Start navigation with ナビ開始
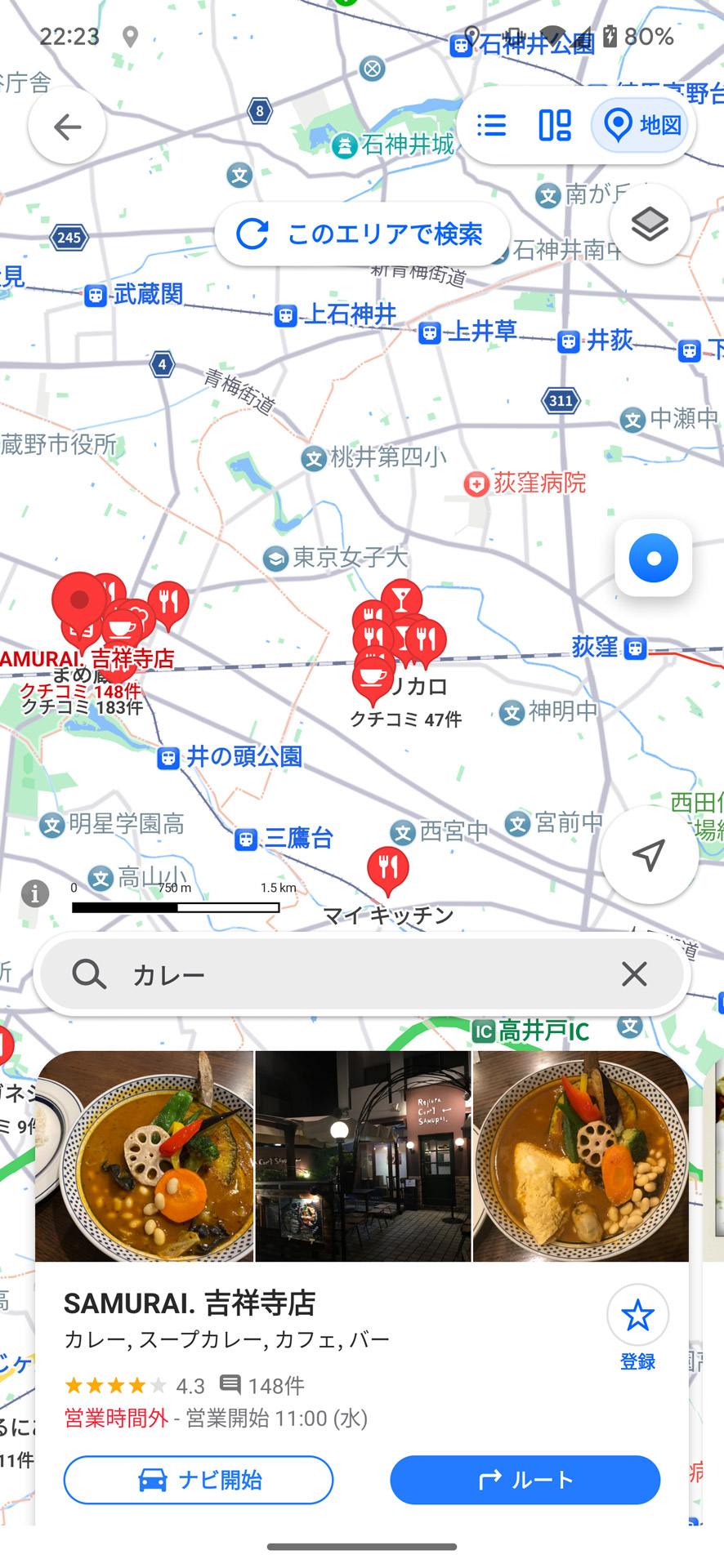The height and width of the screenshot is (1568, 724). (x=199, y=1480)
